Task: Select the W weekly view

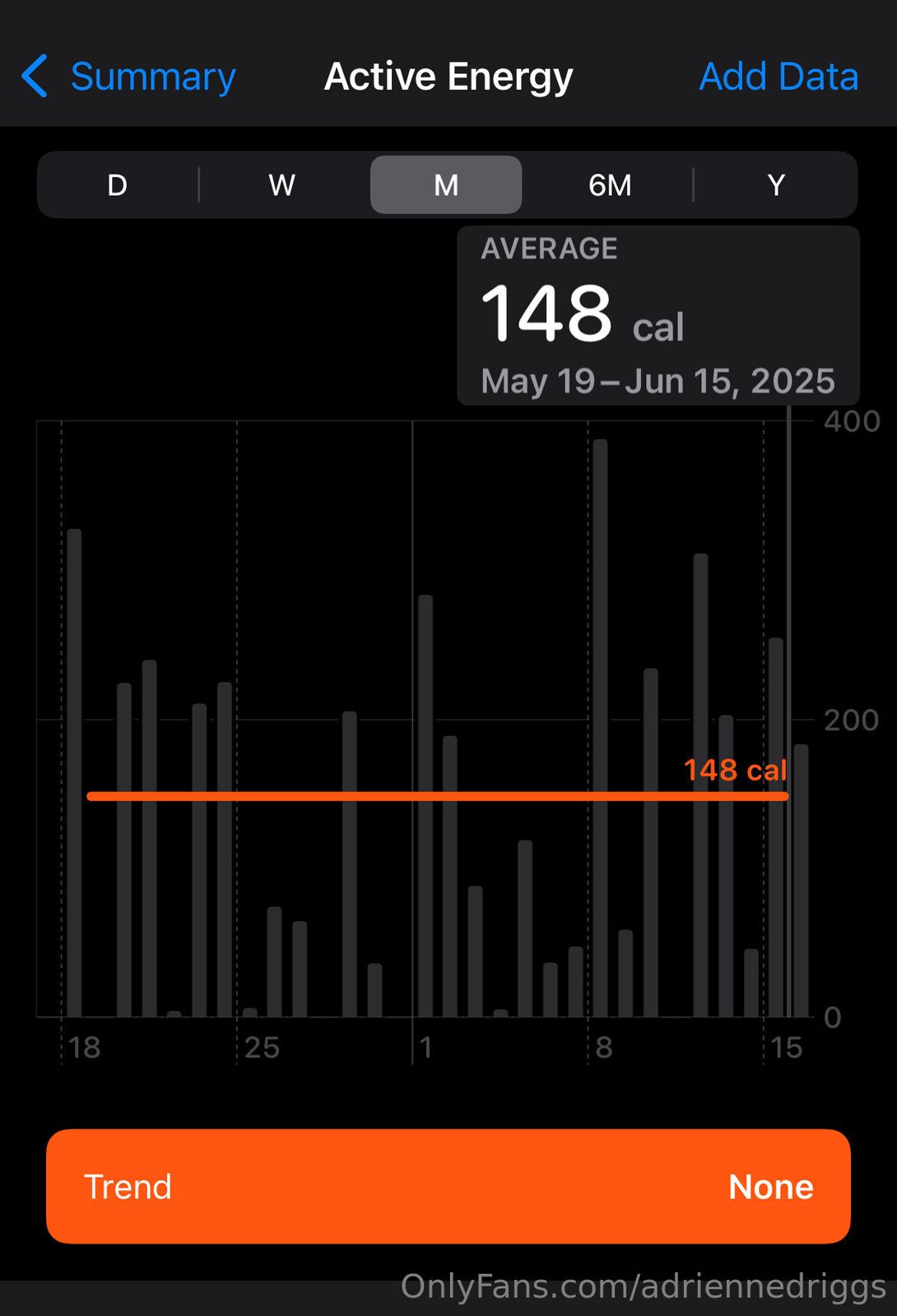Action: point(281,185)
